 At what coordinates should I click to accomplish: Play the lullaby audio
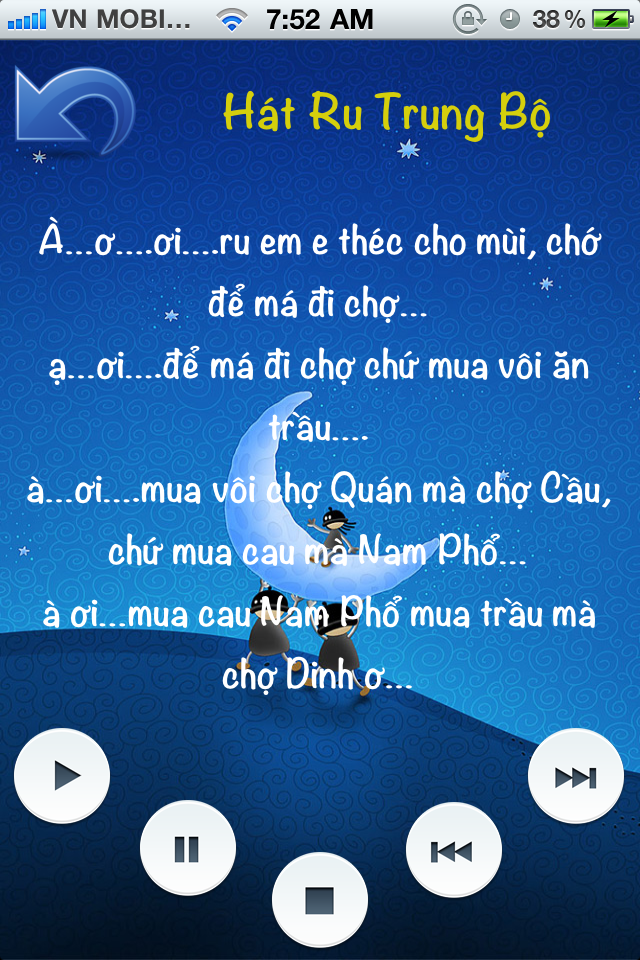click(63, 776)
